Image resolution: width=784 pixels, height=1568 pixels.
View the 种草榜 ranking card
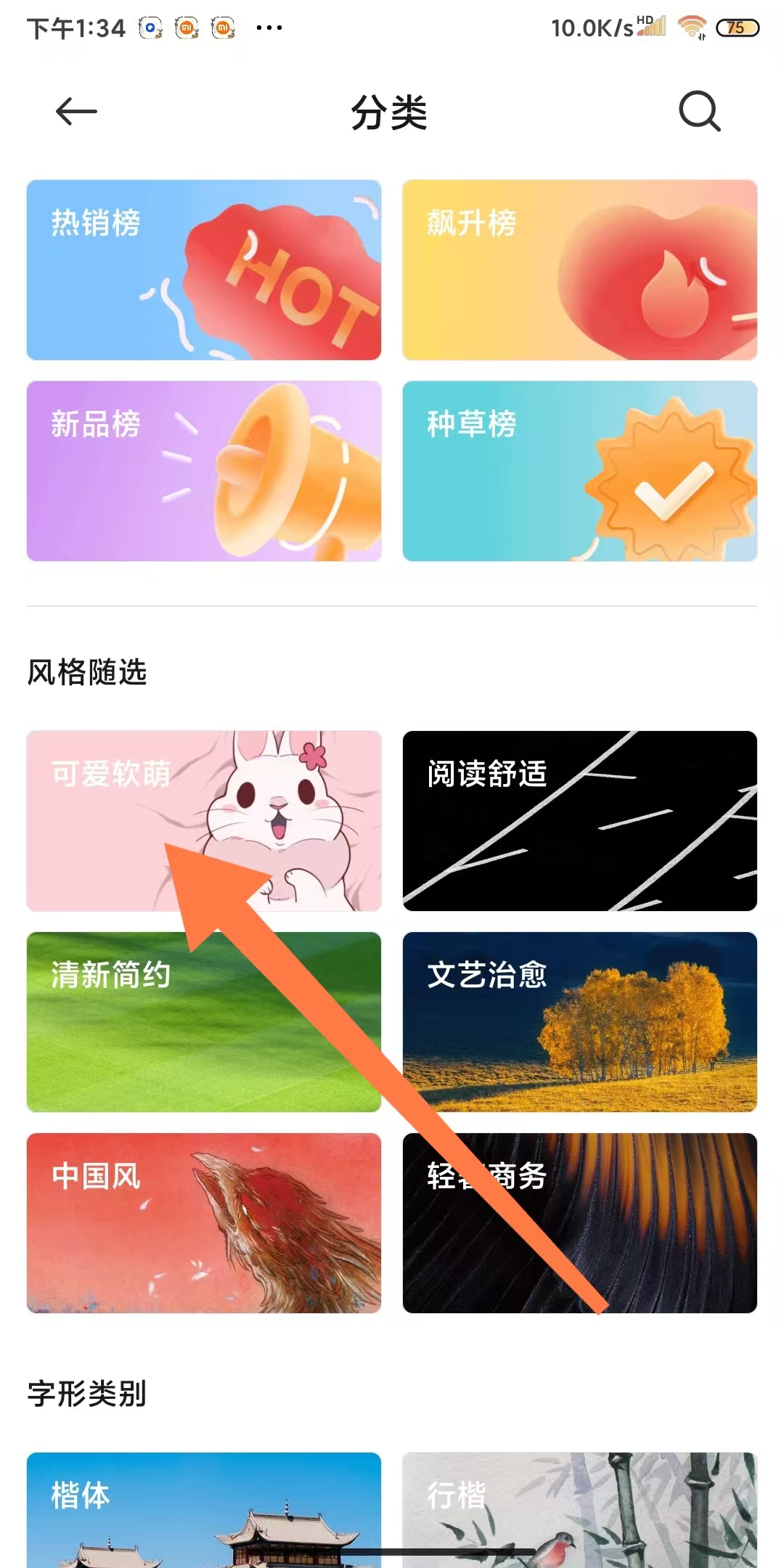pos(580,471)
